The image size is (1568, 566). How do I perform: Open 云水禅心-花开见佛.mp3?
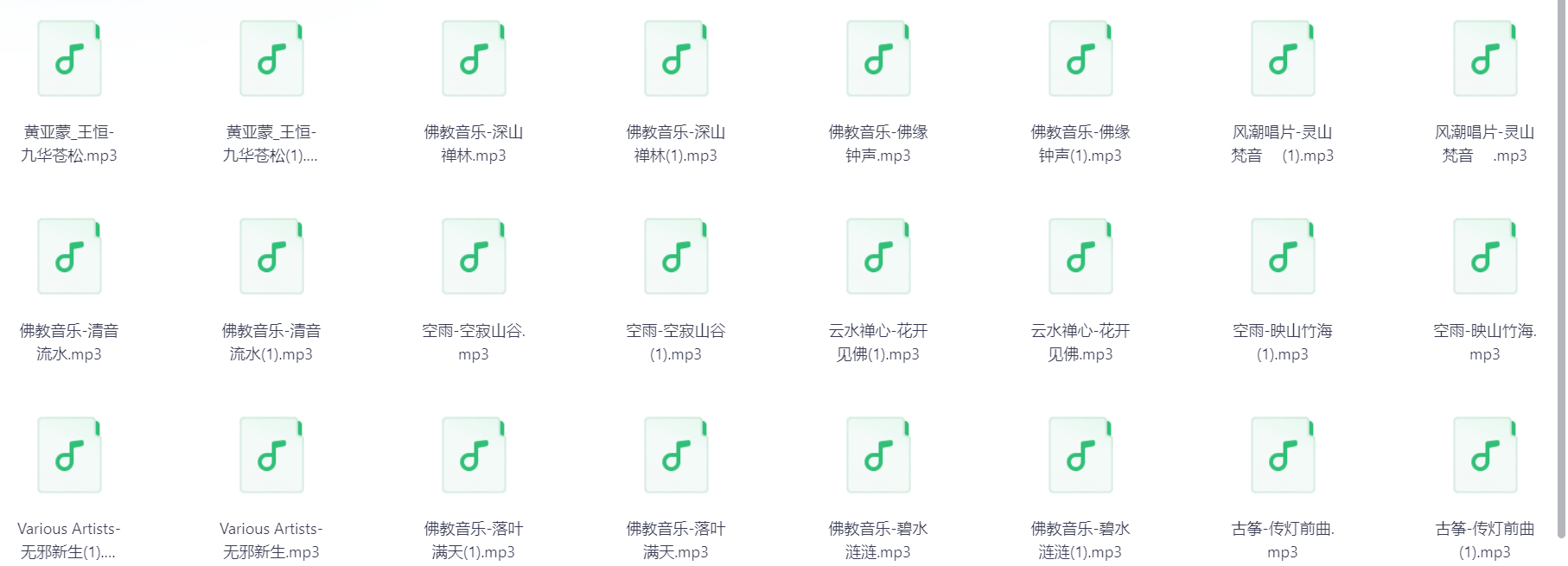point(1080,257)
